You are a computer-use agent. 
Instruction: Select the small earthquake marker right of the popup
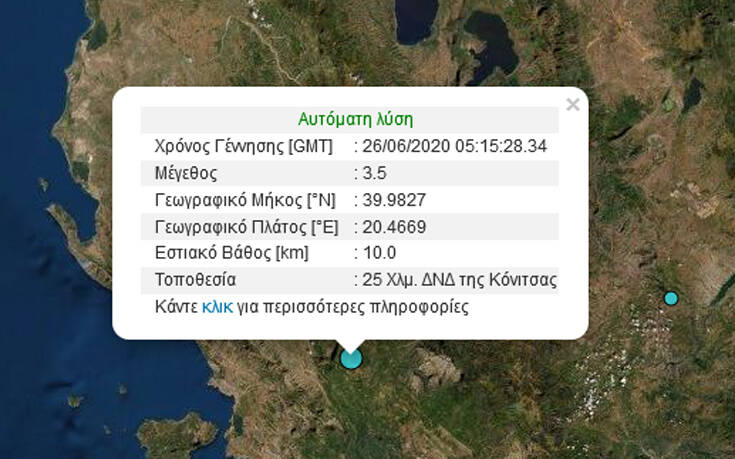pyautogui.click(x=671, y=298)
